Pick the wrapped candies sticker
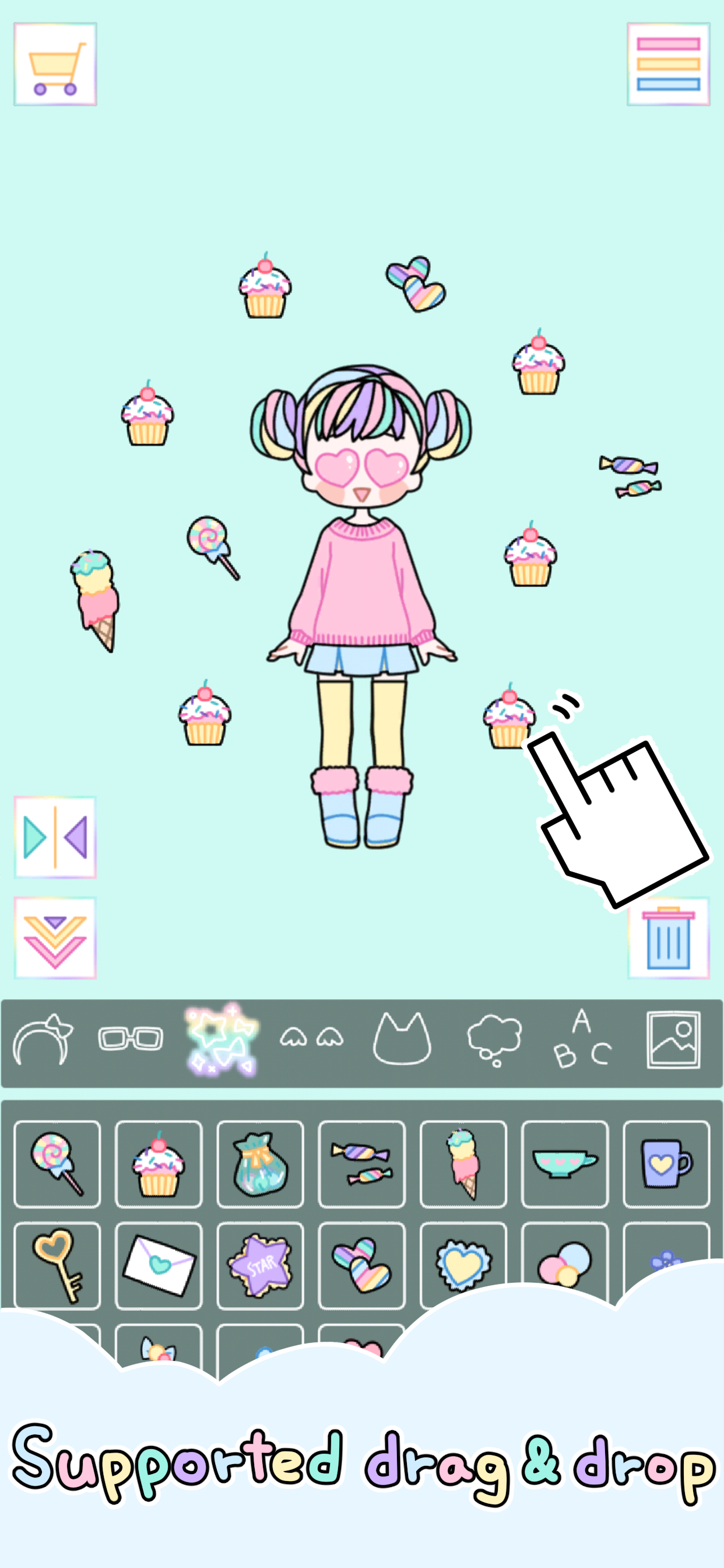This screenshot has width=724, height=1568. (361, 1164)
